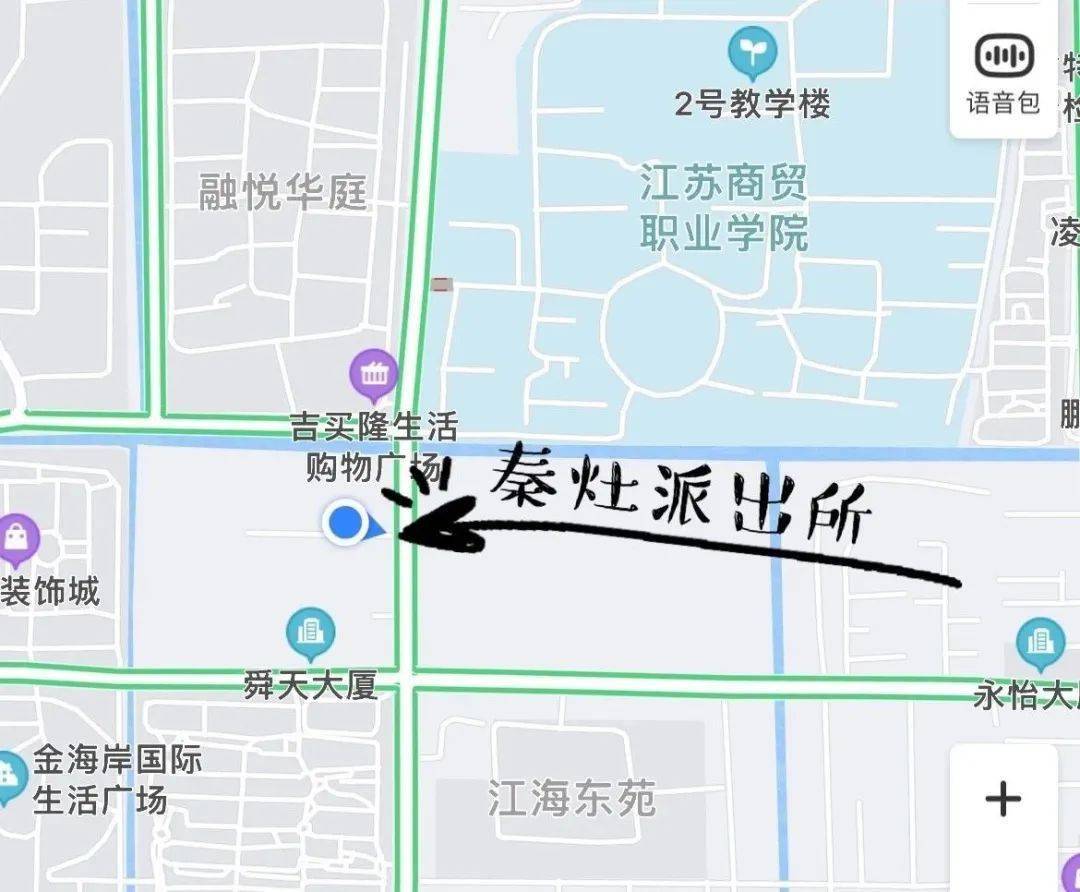Open the 语音包 voice pack button
The width and height of the screenshot is (1080, 892).
tap(1003, 72)
